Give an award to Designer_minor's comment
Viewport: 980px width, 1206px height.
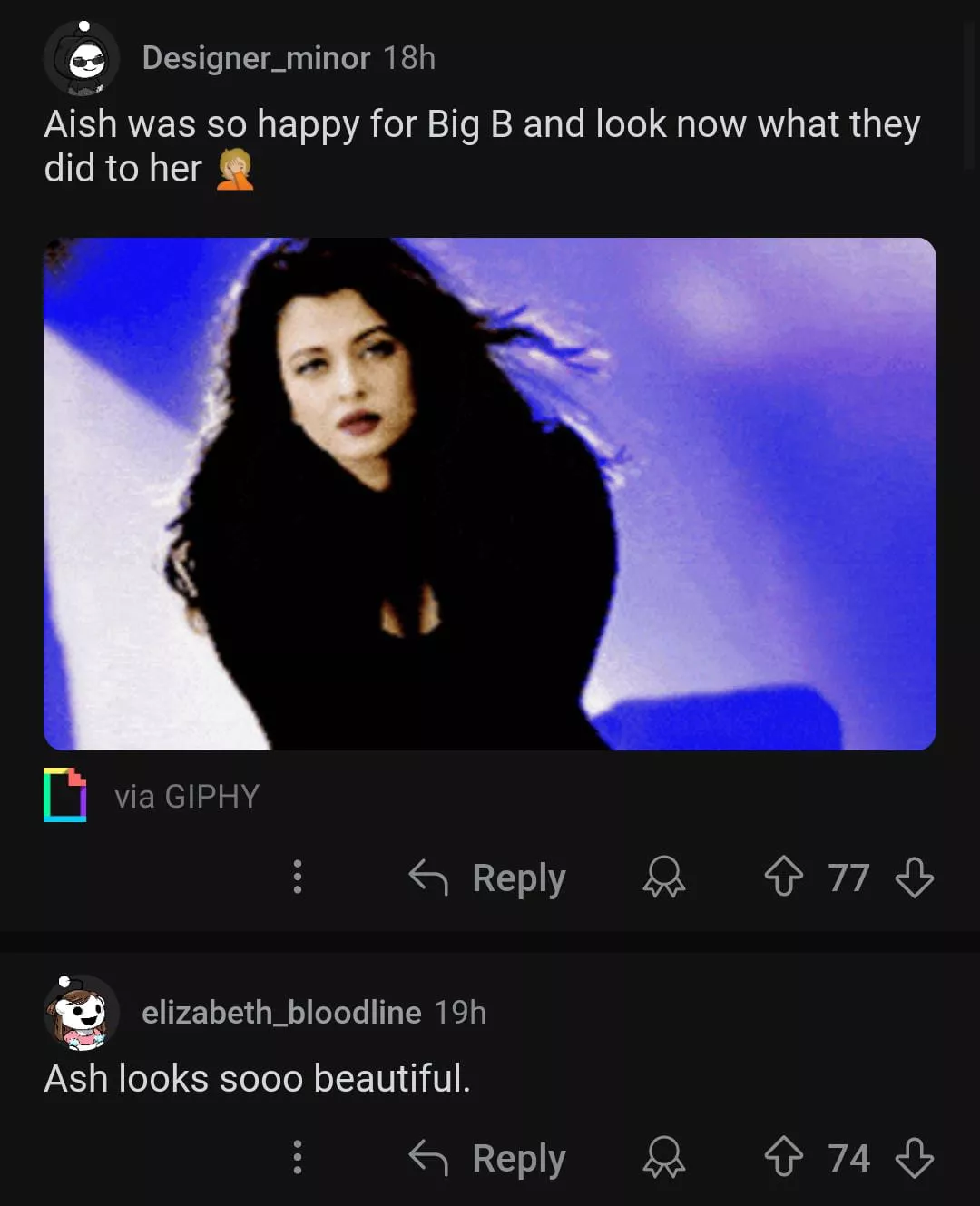[x=664, y=878]
